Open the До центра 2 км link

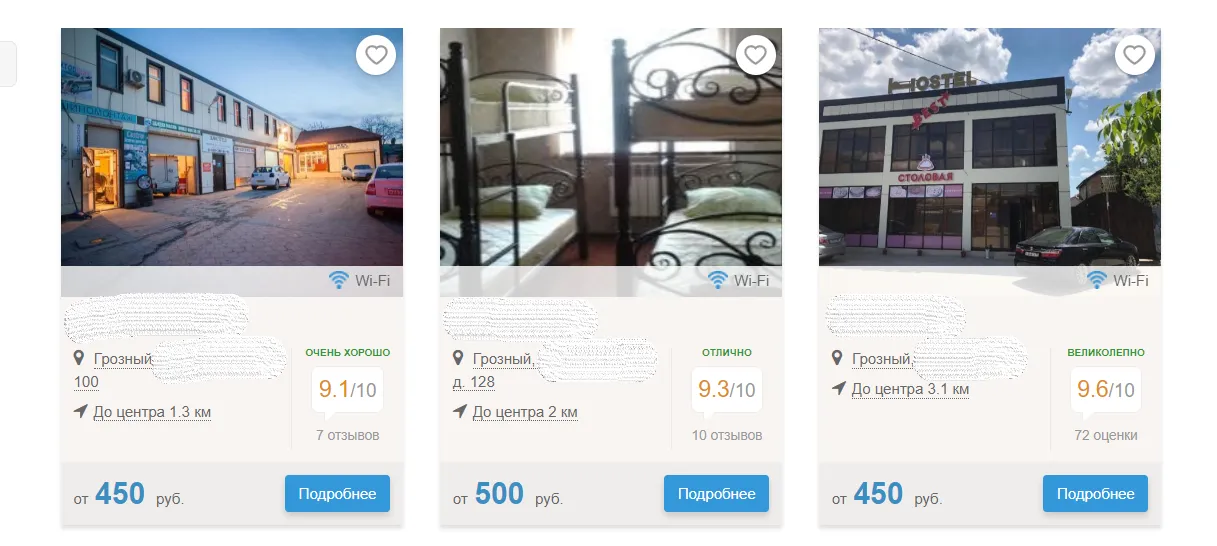pyautogui.click(x=525, y=412)
